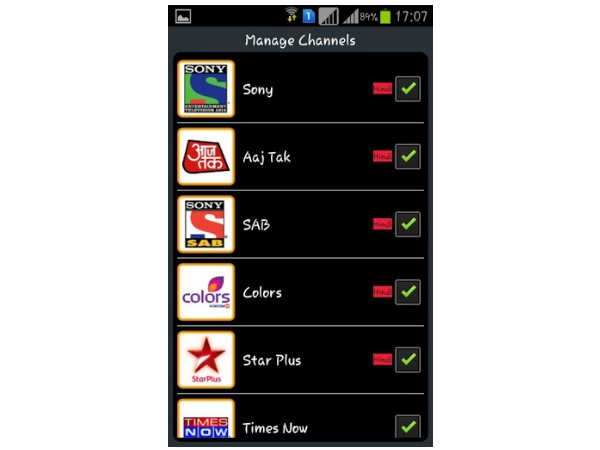Viewport: 600px width, 450px height.
Task: Uncheck the Aaj Tak channel checkbox
Action: coord(407,157)
